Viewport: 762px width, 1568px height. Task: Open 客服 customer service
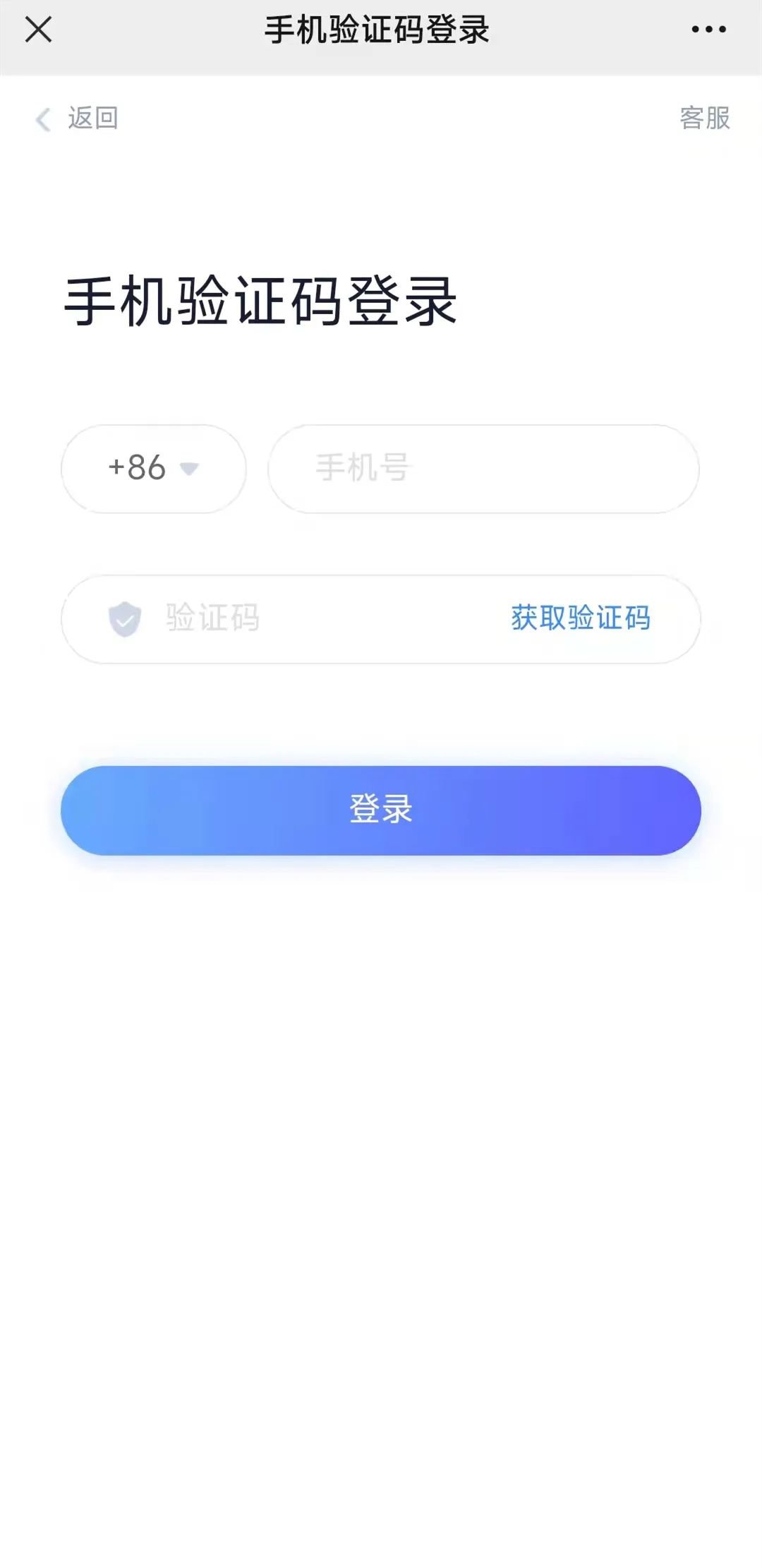coord(704,119)
